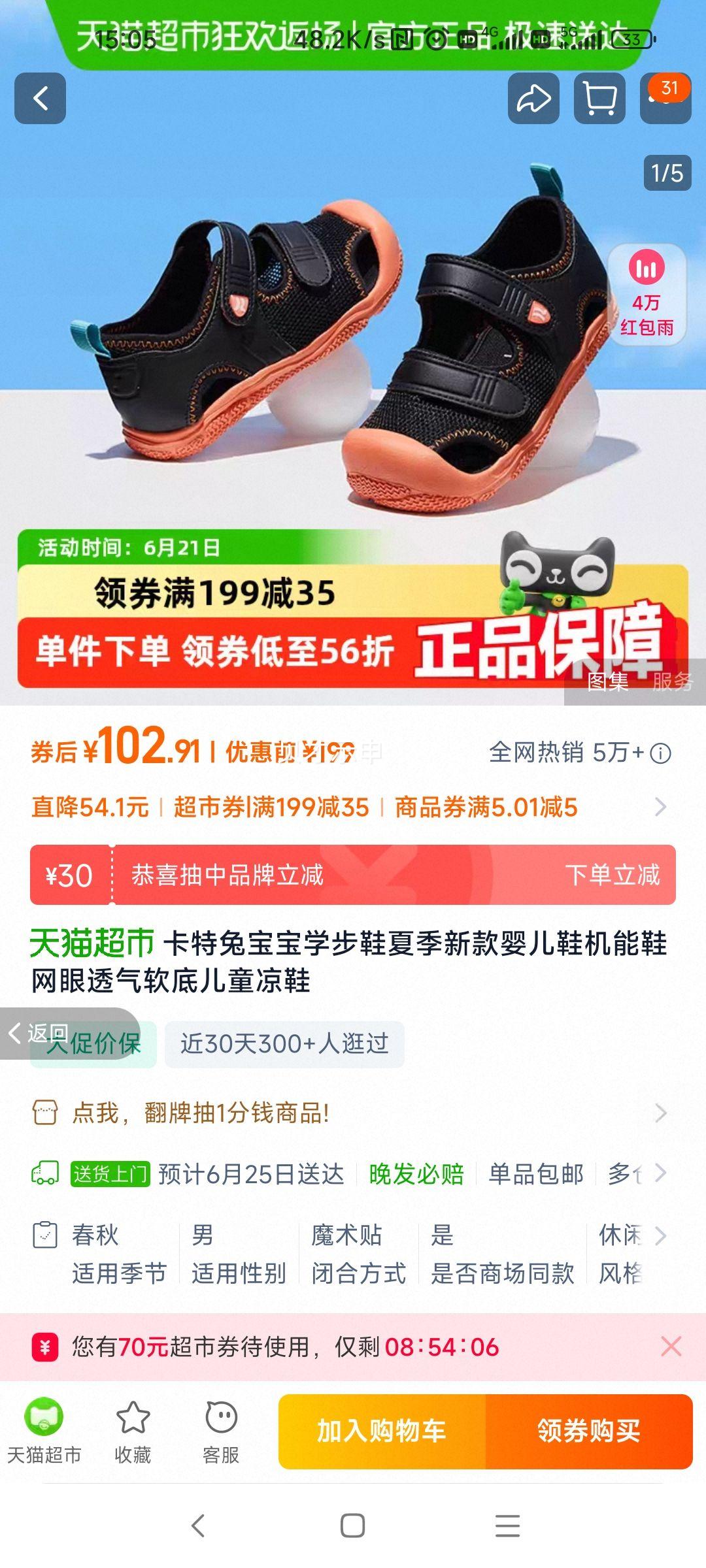
Task: Tap 领券购买 to buy with coupon
Action: click(x=588, y=1431)
